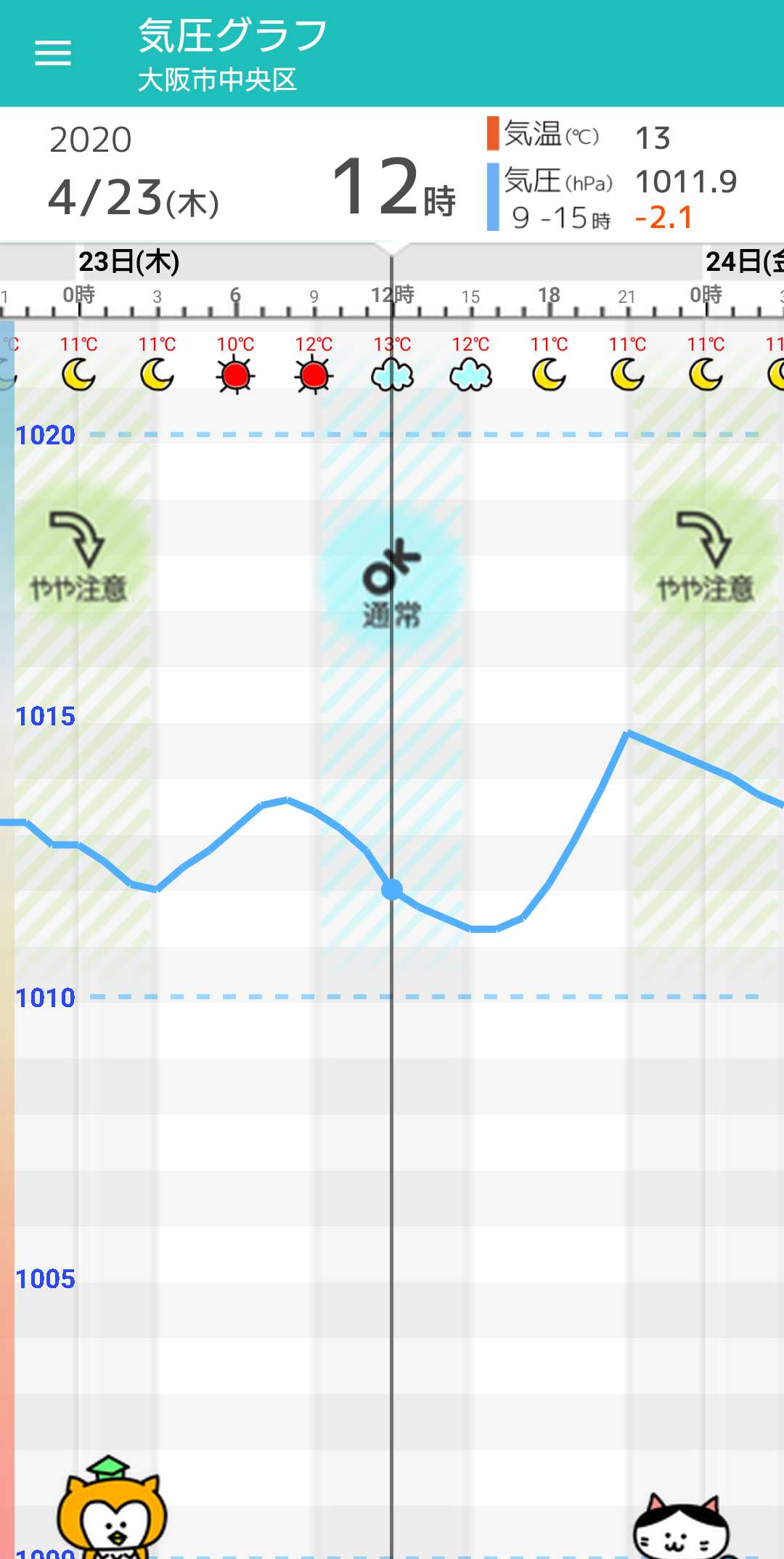This screenshot has width=784, height=1559.
Task: Open the hamburger menu
Action: (53, 53)
